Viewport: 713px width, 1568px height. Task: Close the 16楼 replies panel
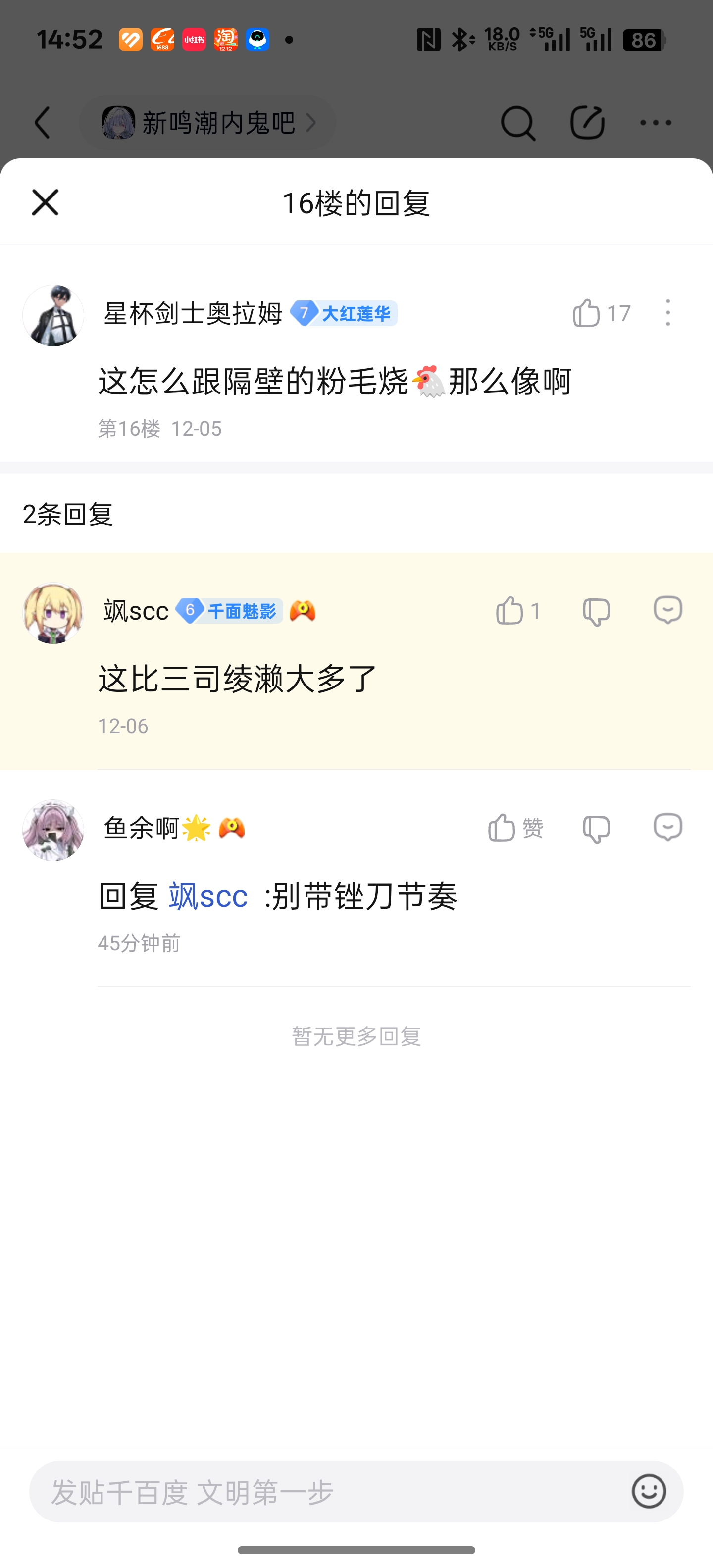click(x=45, y=202)
